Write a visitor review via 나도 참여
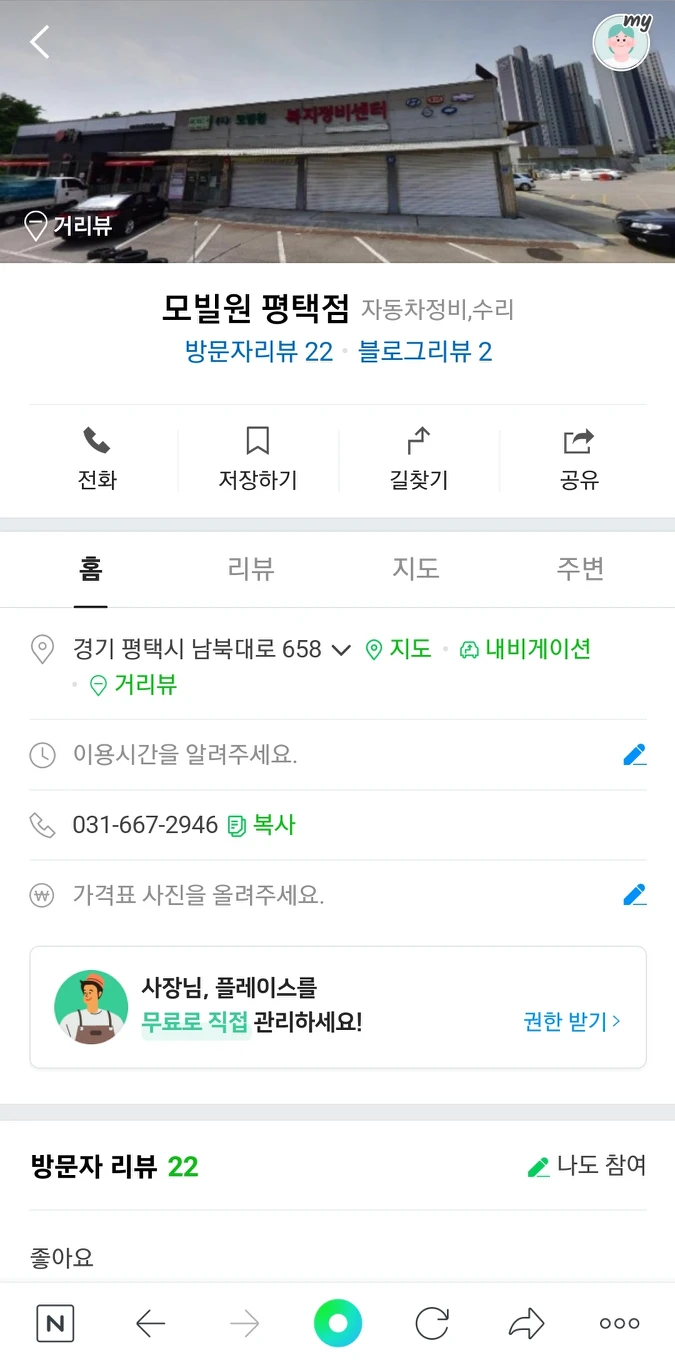Viewport: 675px width, 1365px height. (x=588, y=1166)
